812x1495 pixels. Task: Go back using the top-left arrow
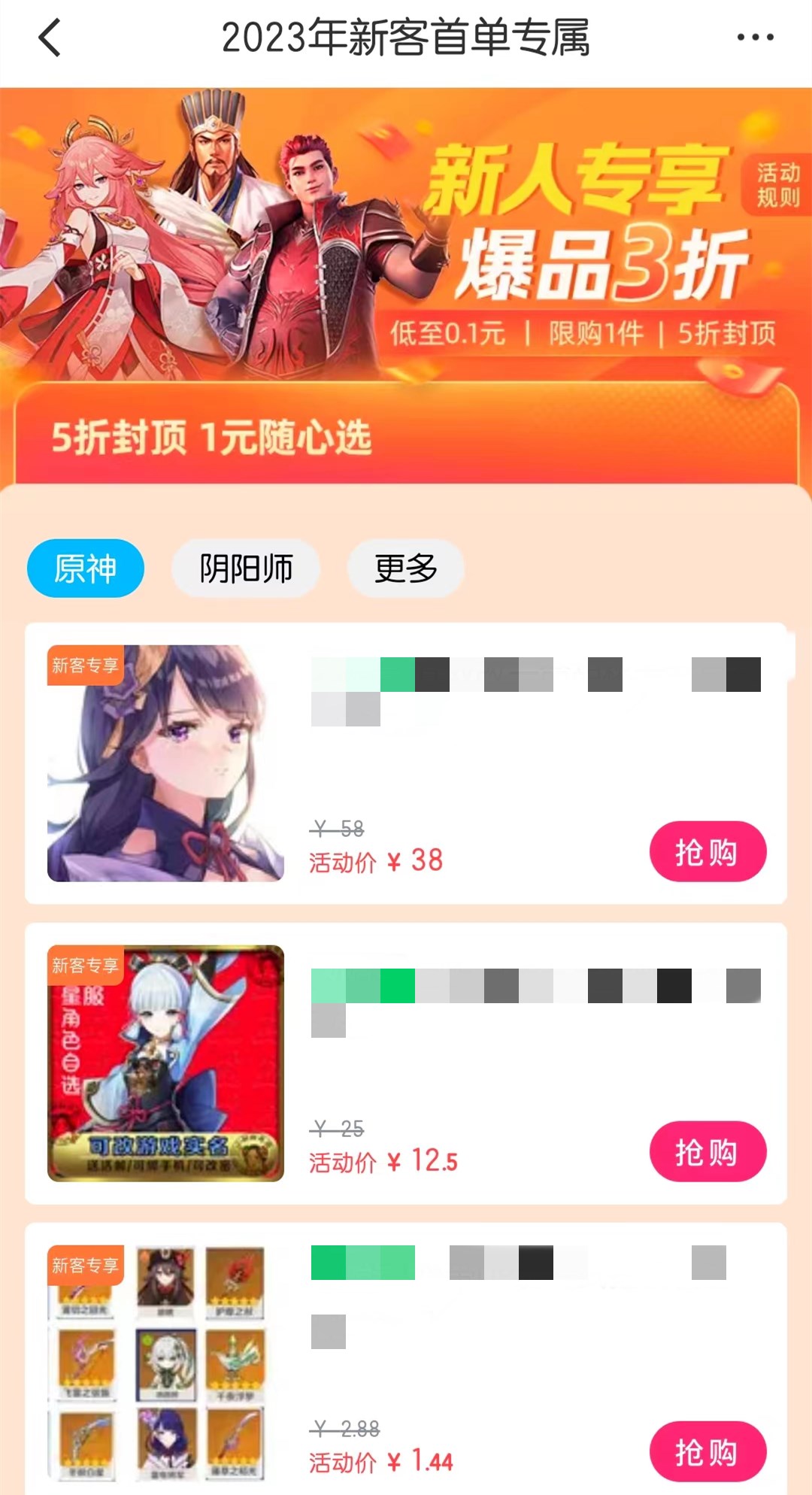(50, 38)
